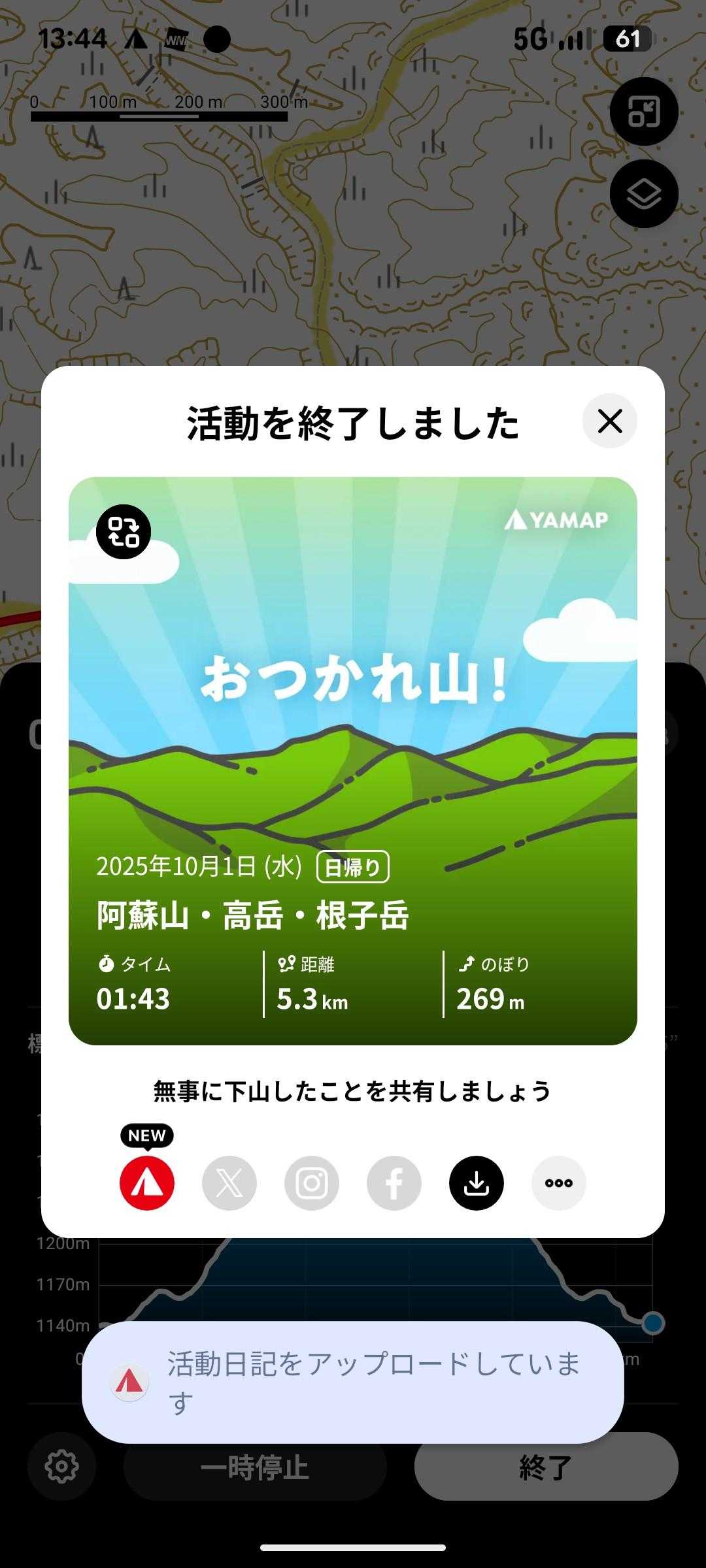Screen dimensions: 706x1568
Task: Share the activity to Instagram
Action: pyautogui.click(x=312, y=1183)
